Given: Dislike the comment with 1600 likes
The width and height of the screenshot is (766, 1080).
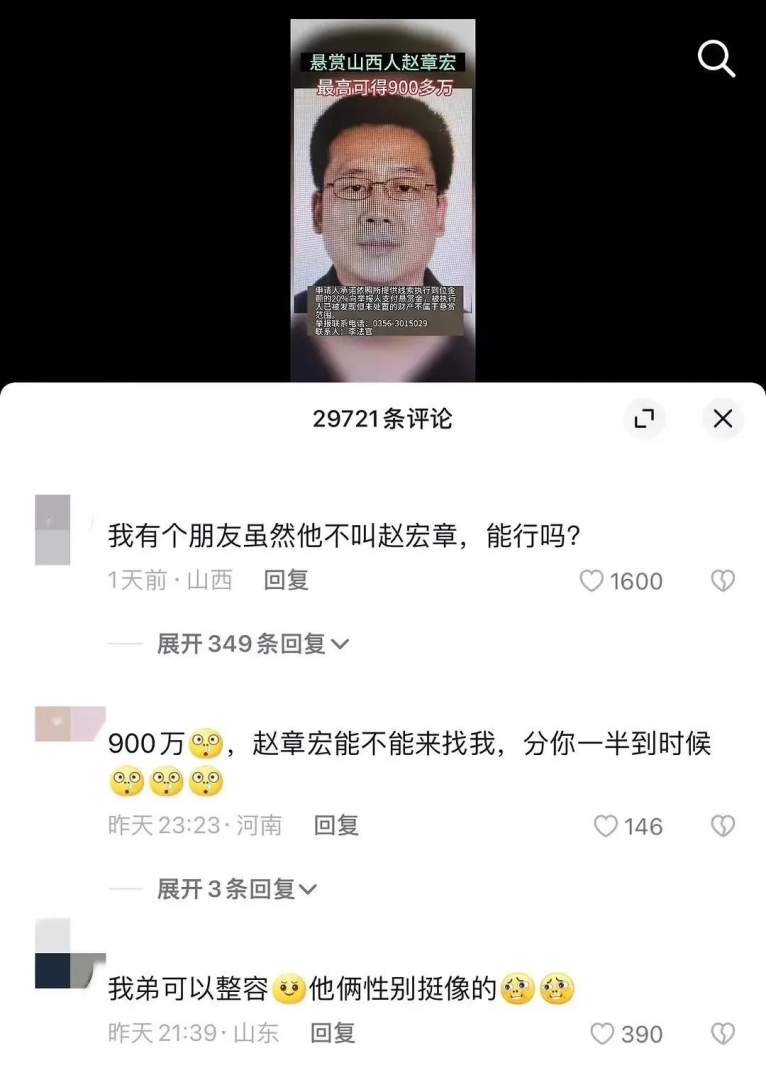Looking at the screenshot, I should (722, 581).
